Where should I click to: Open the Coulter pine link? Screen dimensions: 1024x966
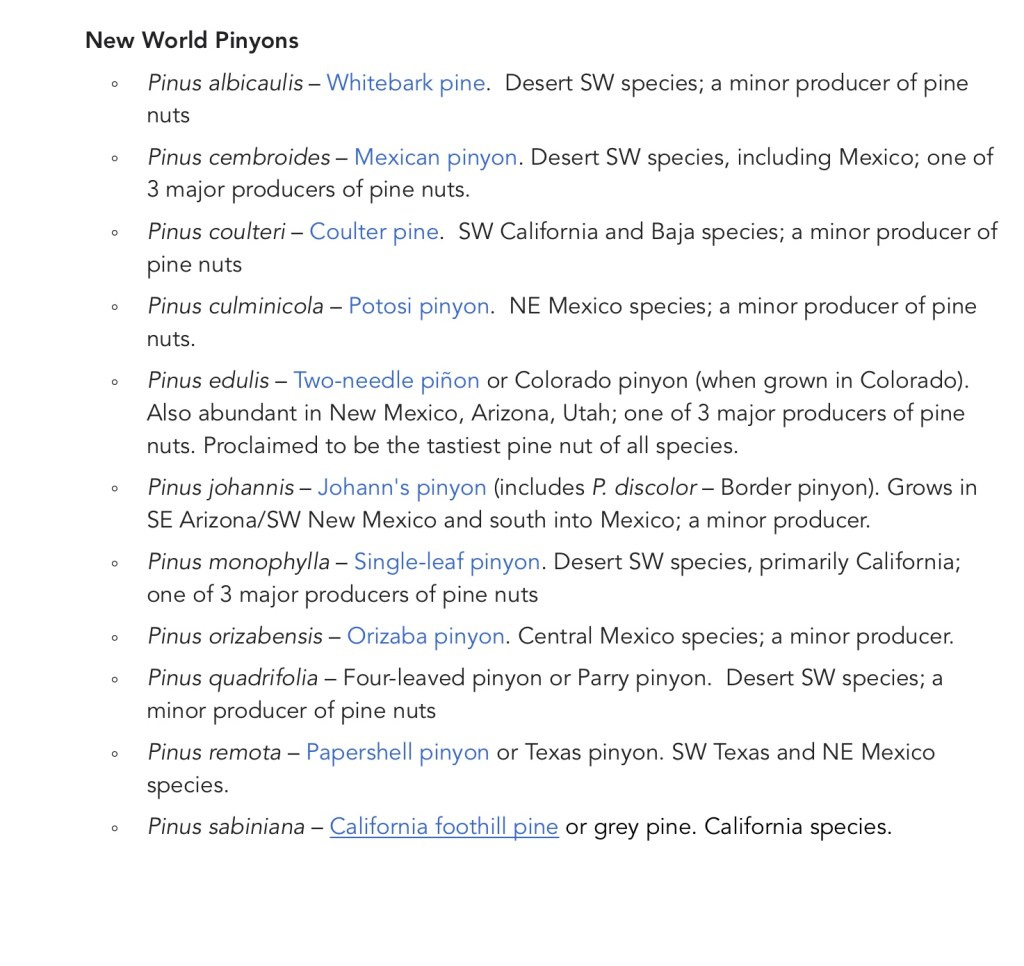point(373,231)
